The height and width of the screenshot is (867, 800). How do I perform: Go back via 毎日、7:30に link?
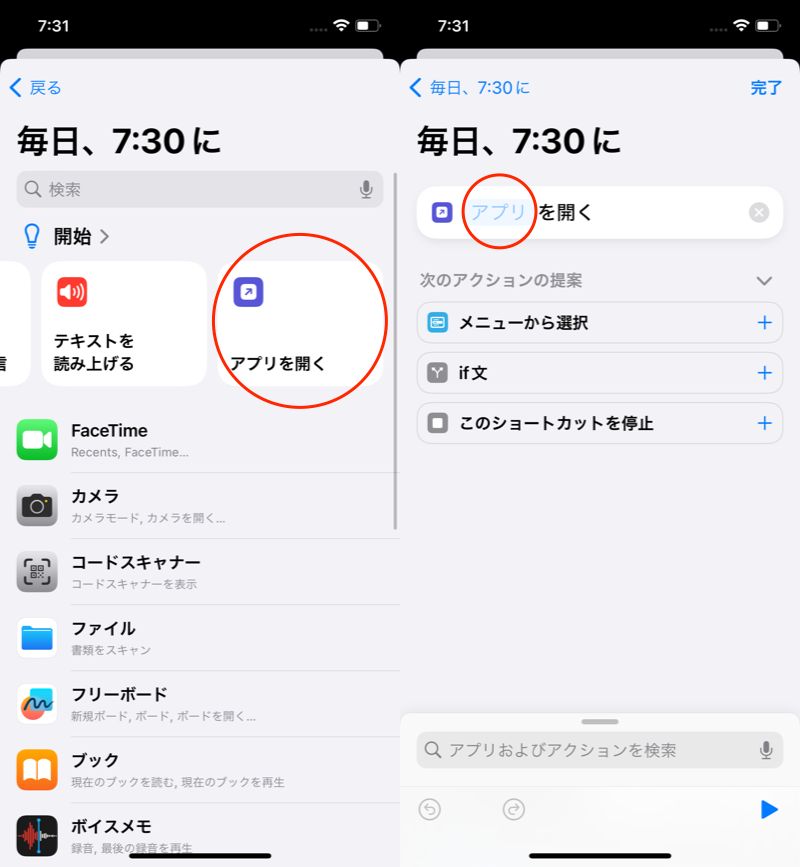[470, 88]
